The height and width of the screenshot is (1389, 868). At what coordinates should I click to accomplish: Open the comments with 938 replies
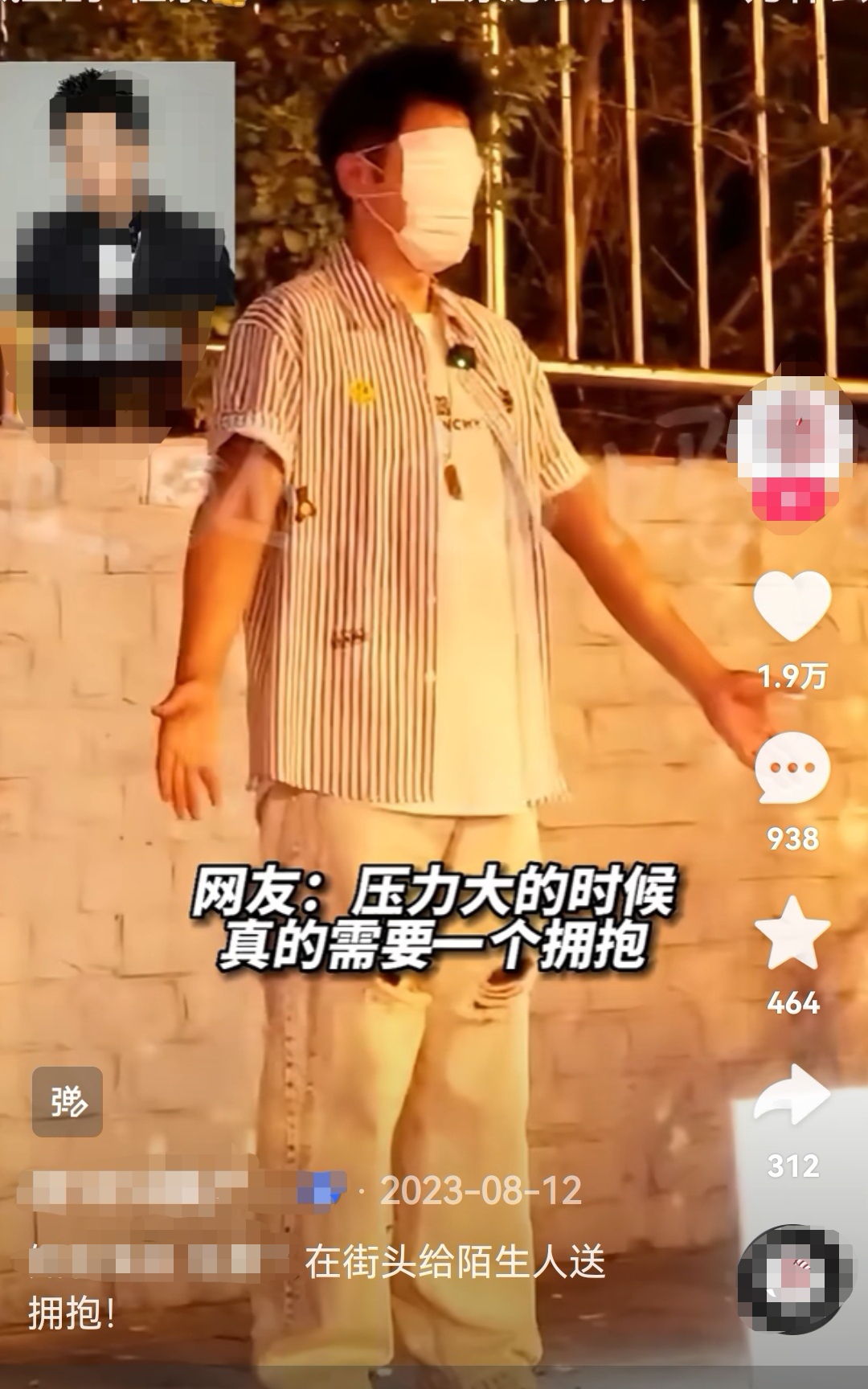tap(792, 768)
